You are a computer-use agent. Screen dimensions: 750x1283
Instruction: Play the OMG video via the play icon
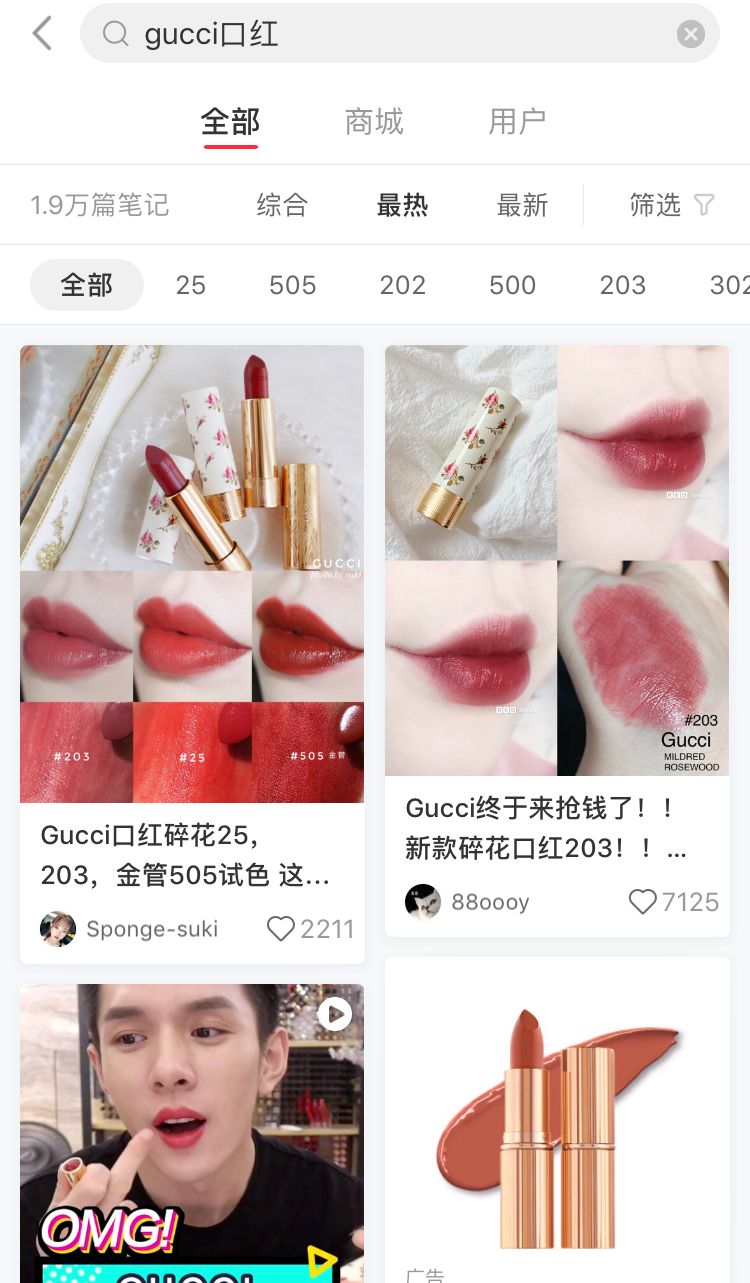tap(334, 1014)
